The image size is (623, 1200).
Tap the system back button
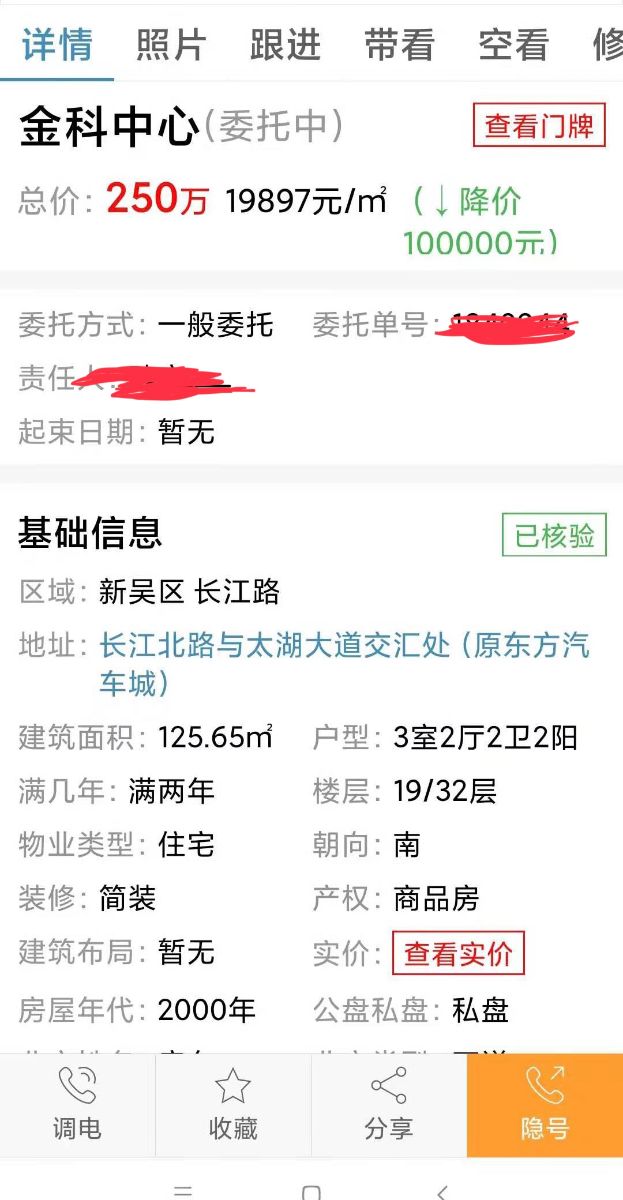[x=442, y=1191]
